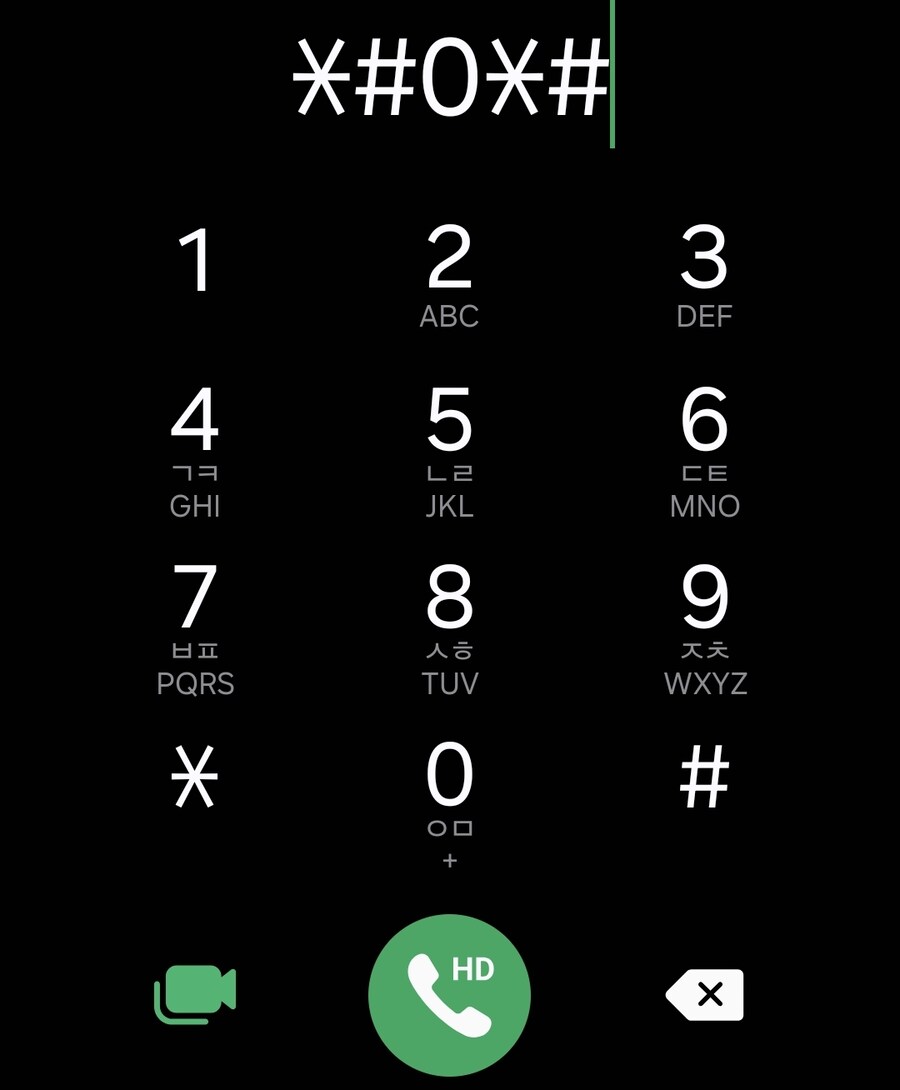Enter digit 0 on keypad

(449, 800)
